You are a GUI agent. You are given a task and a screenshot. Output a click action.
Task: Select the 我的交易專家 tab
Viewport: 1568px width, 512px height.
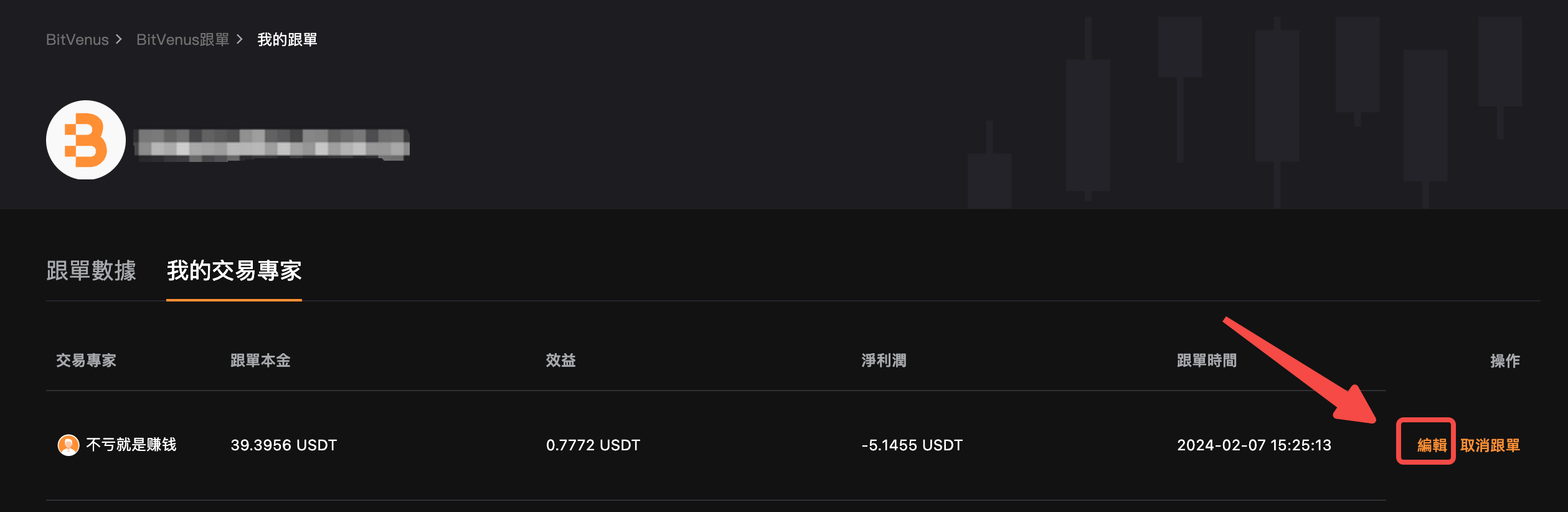pyautogui.click(x=234, y=271)
